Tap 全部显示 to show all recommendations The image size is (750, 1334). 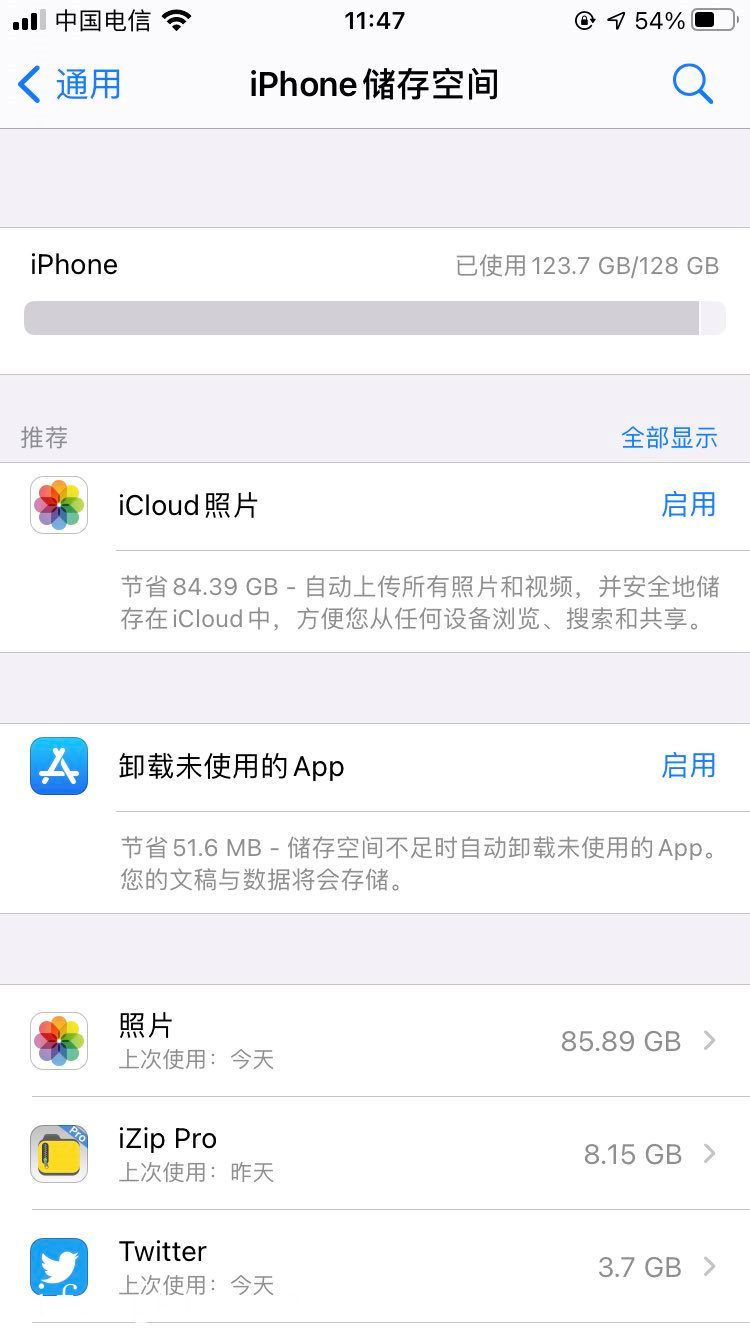coord(669,438)
